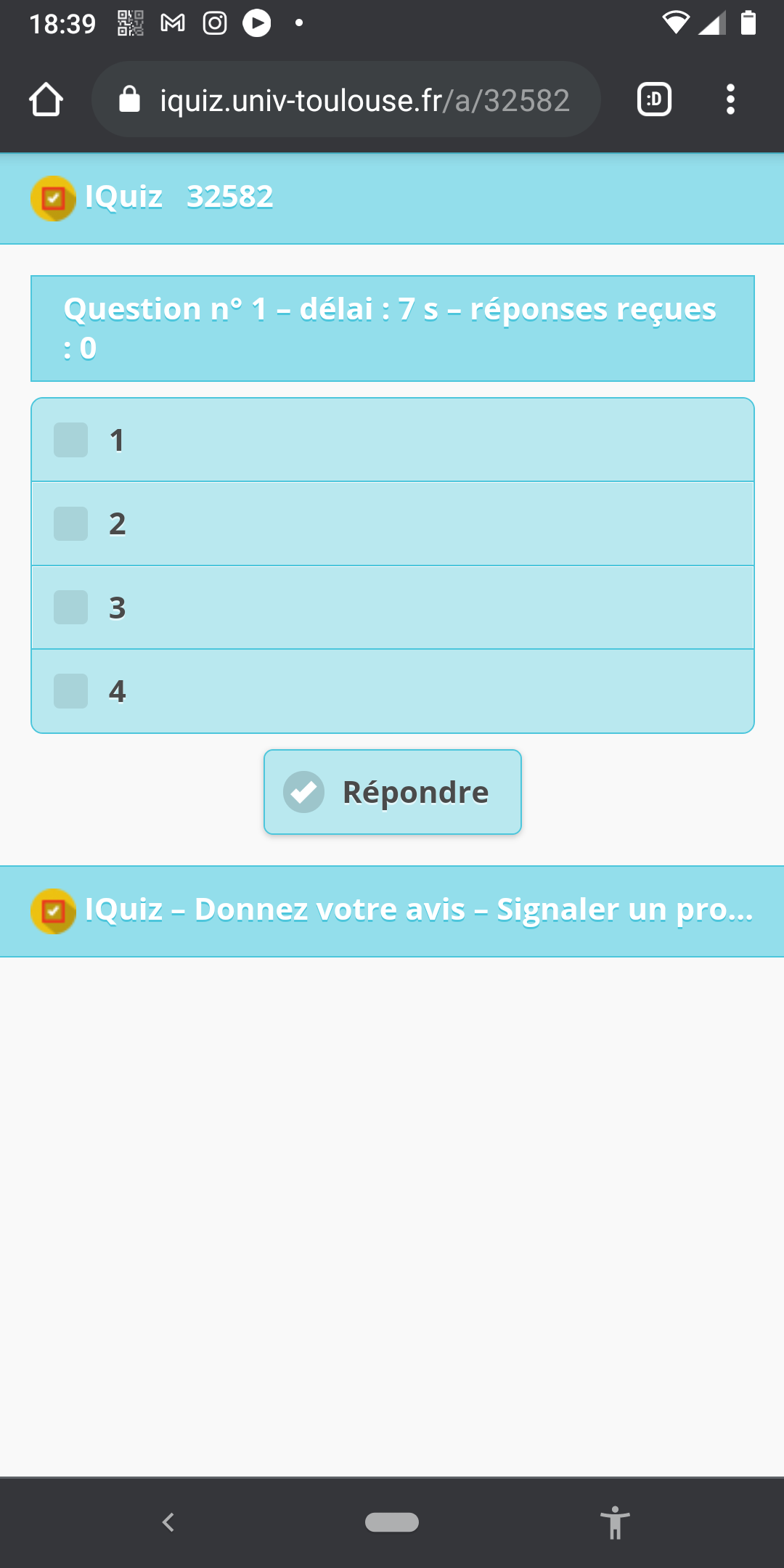Open the IQuiz link in the header

[x=124, y=197]
